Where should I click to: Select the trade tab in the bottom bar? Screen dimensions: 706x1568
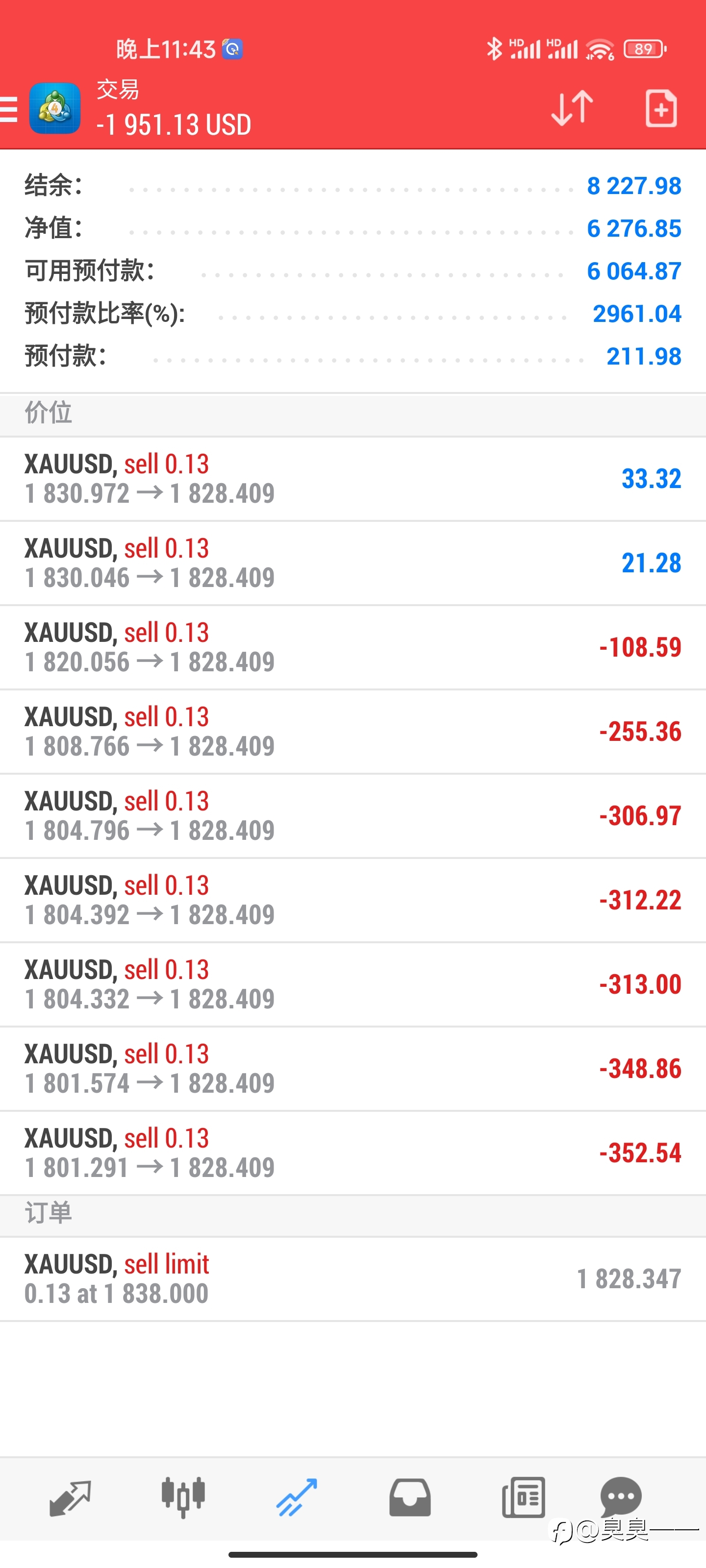pyautogui.click(x=297, y=1498)
